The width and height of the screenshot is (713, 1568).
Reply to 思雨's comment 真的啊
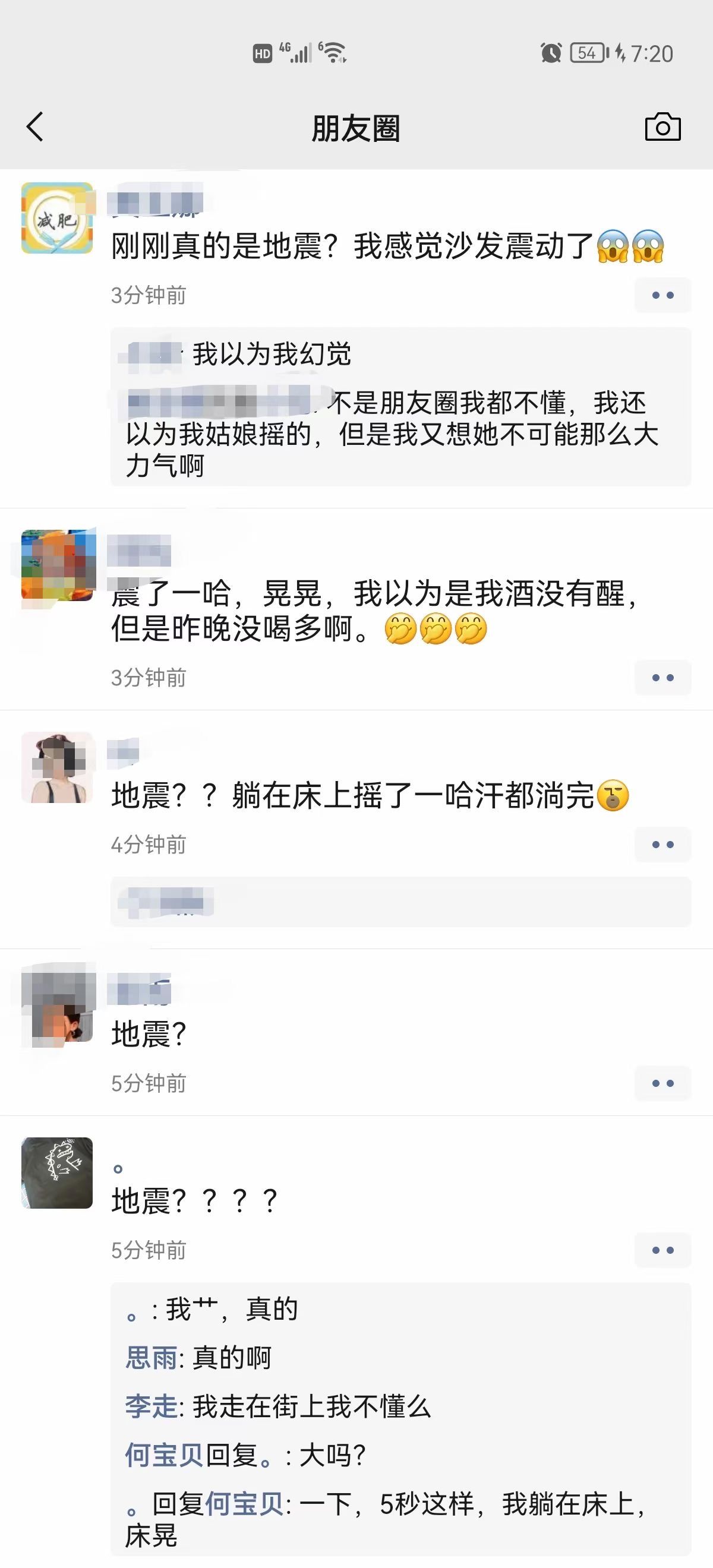231,1358
